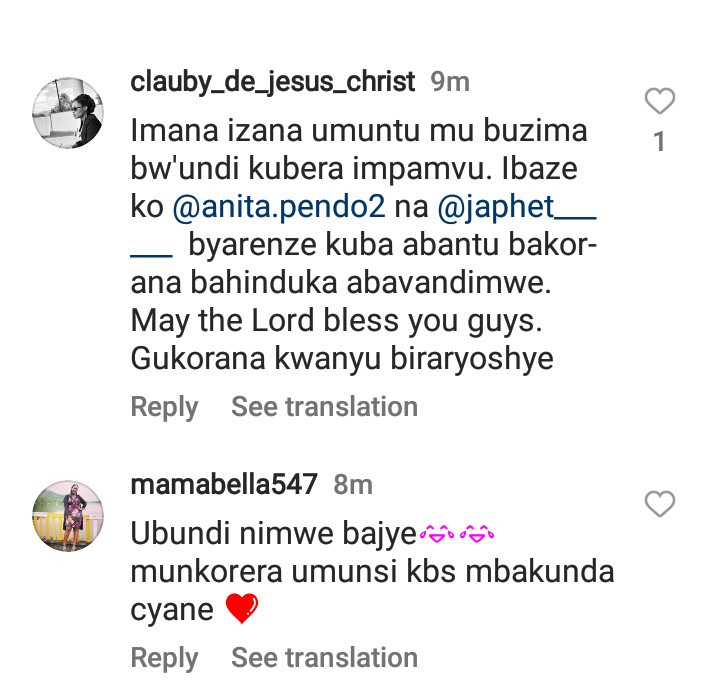Viewport: 720px width, 700px height.
Task: Open mamabella547's profile picture
Action: (69, 515)
